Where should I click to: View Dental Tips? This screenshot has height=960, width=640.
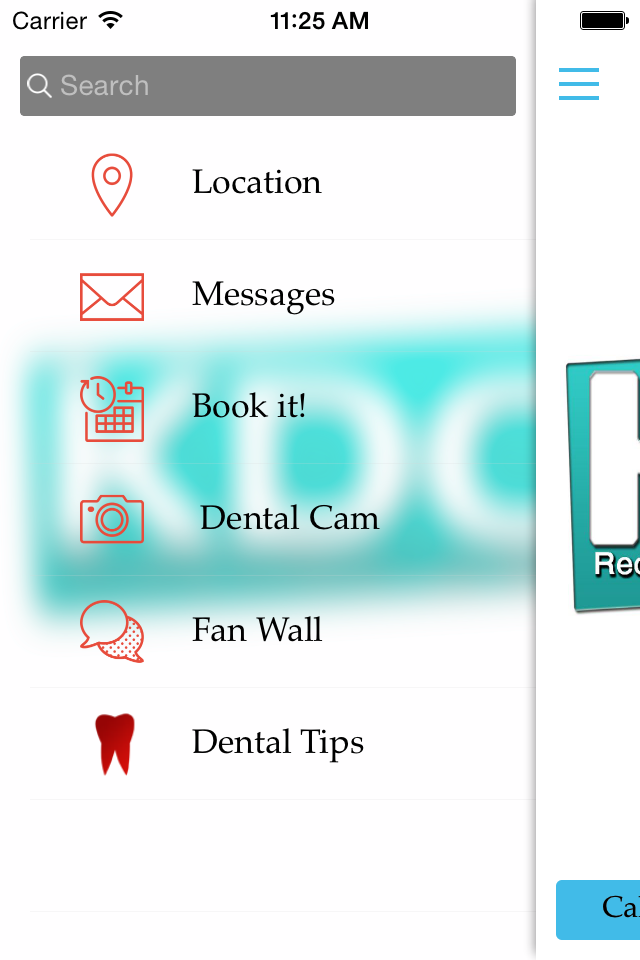(x=277, y=743)
